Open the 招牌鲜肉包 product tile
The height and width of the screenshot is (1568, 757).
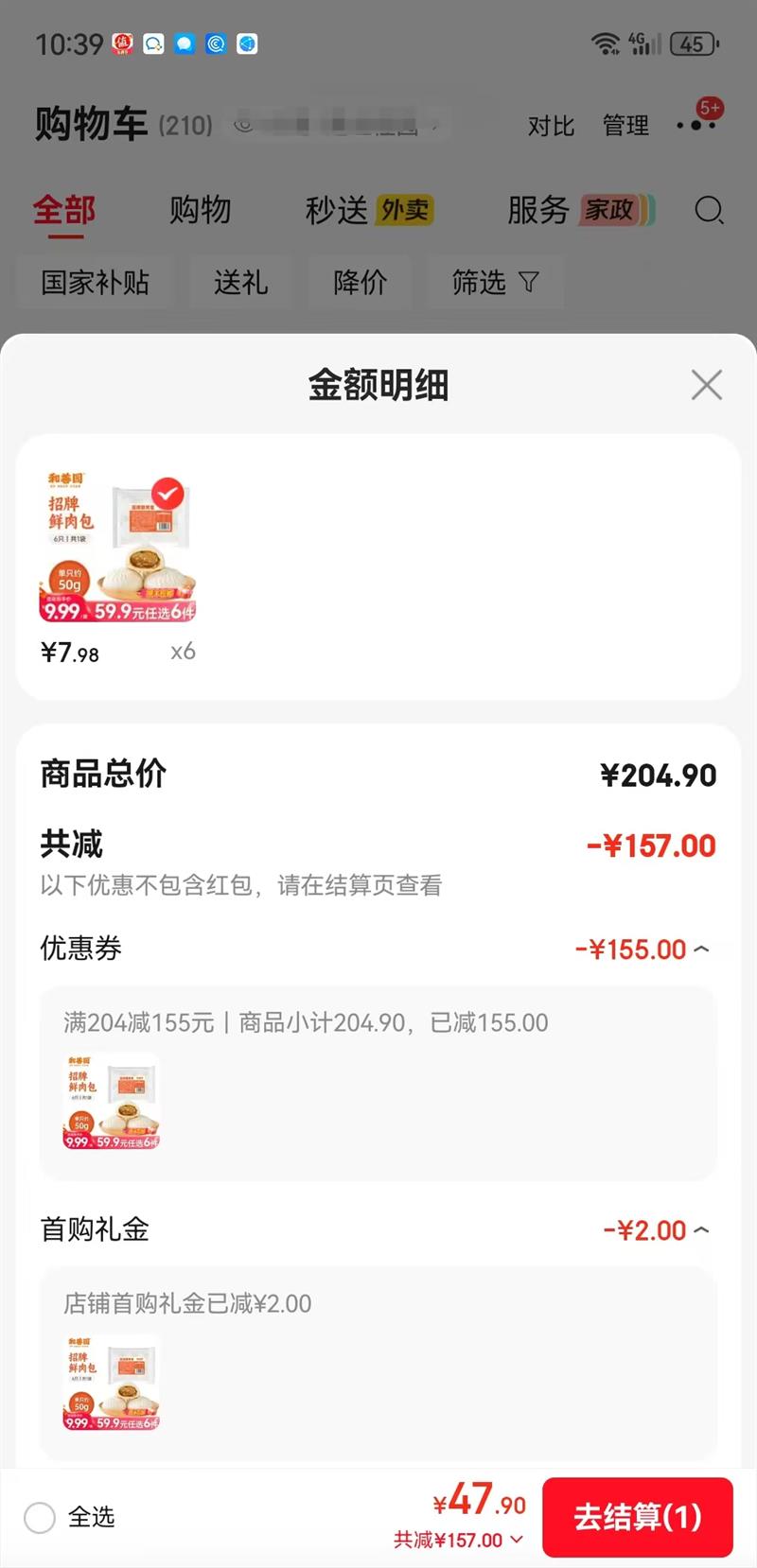(x=118, y=549)
